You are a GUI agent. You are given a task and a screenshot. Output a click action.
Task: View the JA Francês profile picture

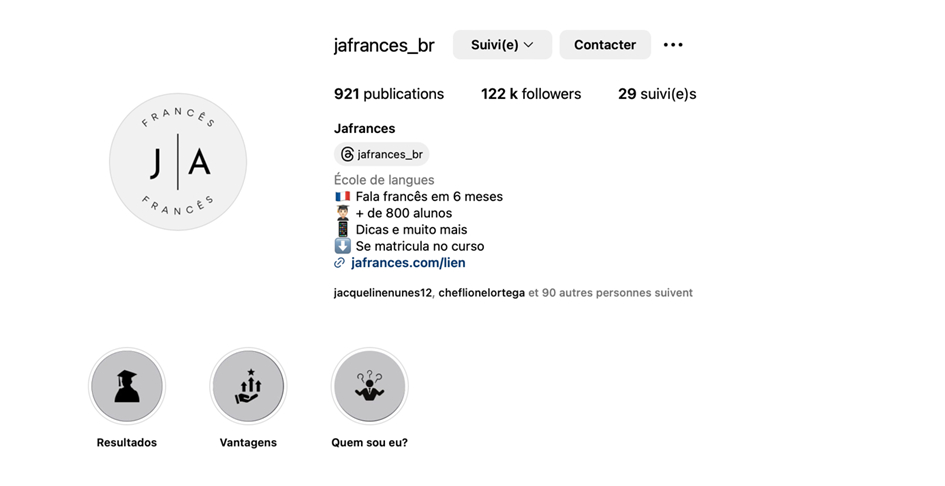[178, 162]
